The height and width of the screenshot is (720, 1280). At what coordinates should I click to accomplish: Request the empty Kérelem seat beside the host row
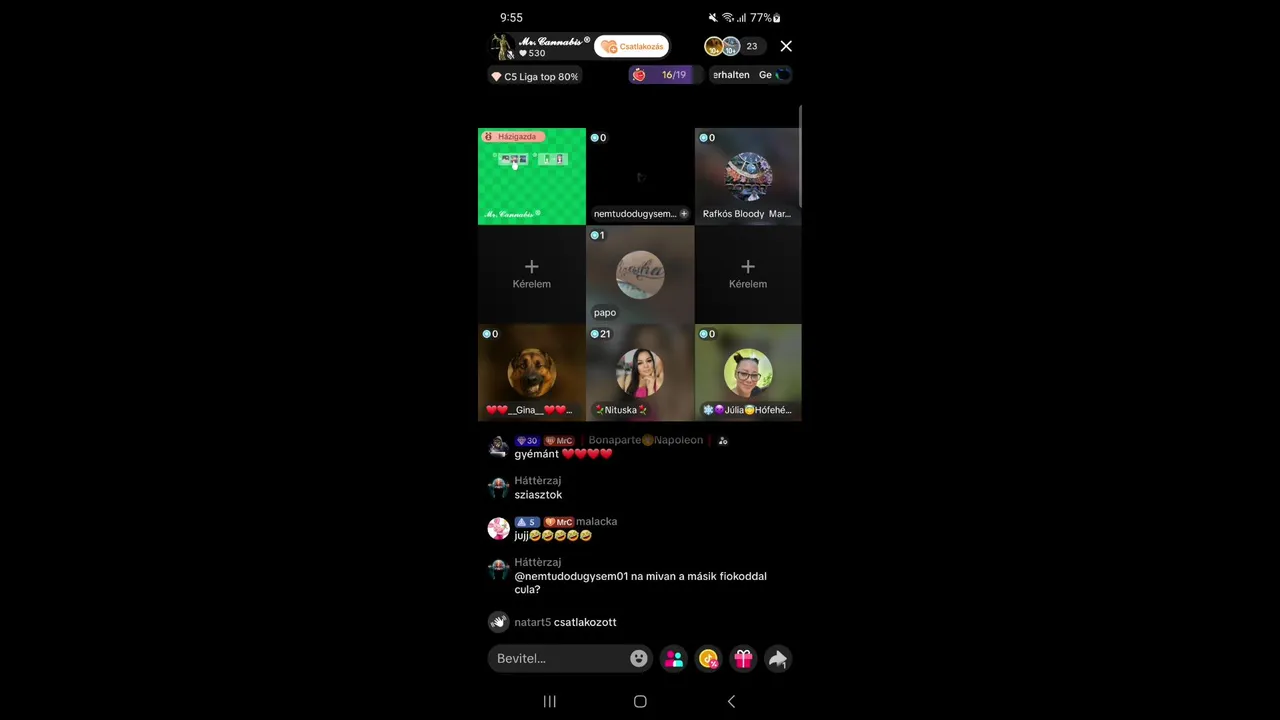pos(531,273)
